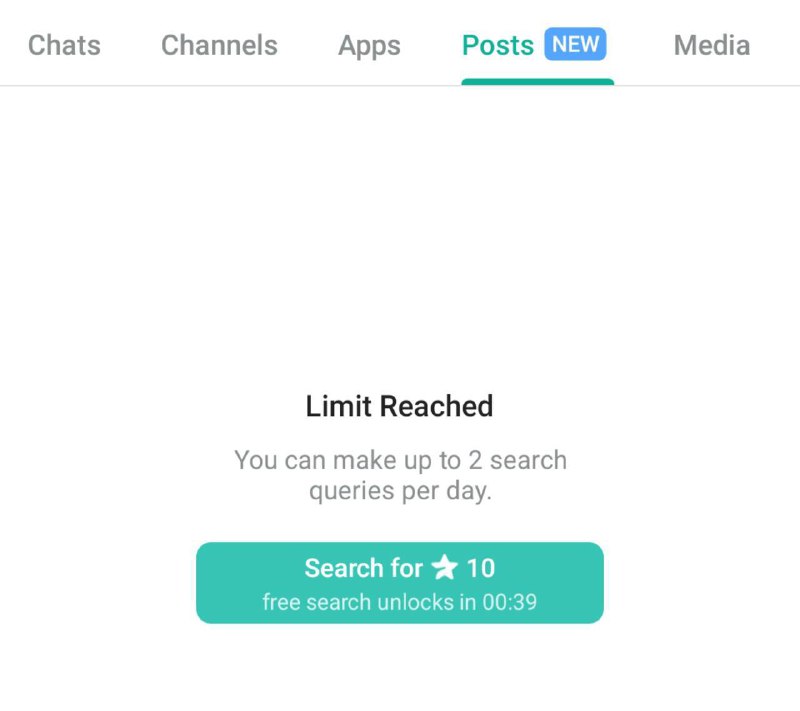Tap Search for 10 stars button

click(399, 583)
